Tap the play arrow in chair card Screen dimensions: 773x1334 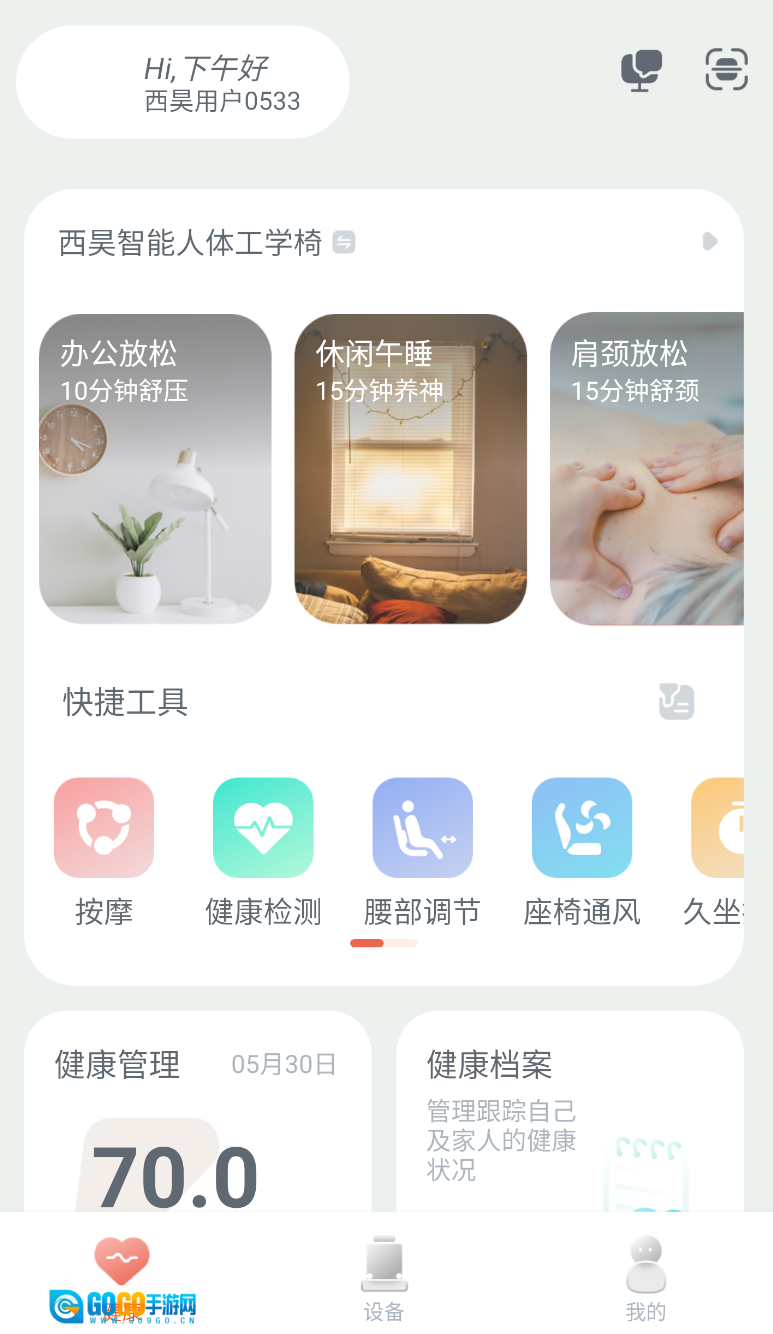click(x=710, y=241)
